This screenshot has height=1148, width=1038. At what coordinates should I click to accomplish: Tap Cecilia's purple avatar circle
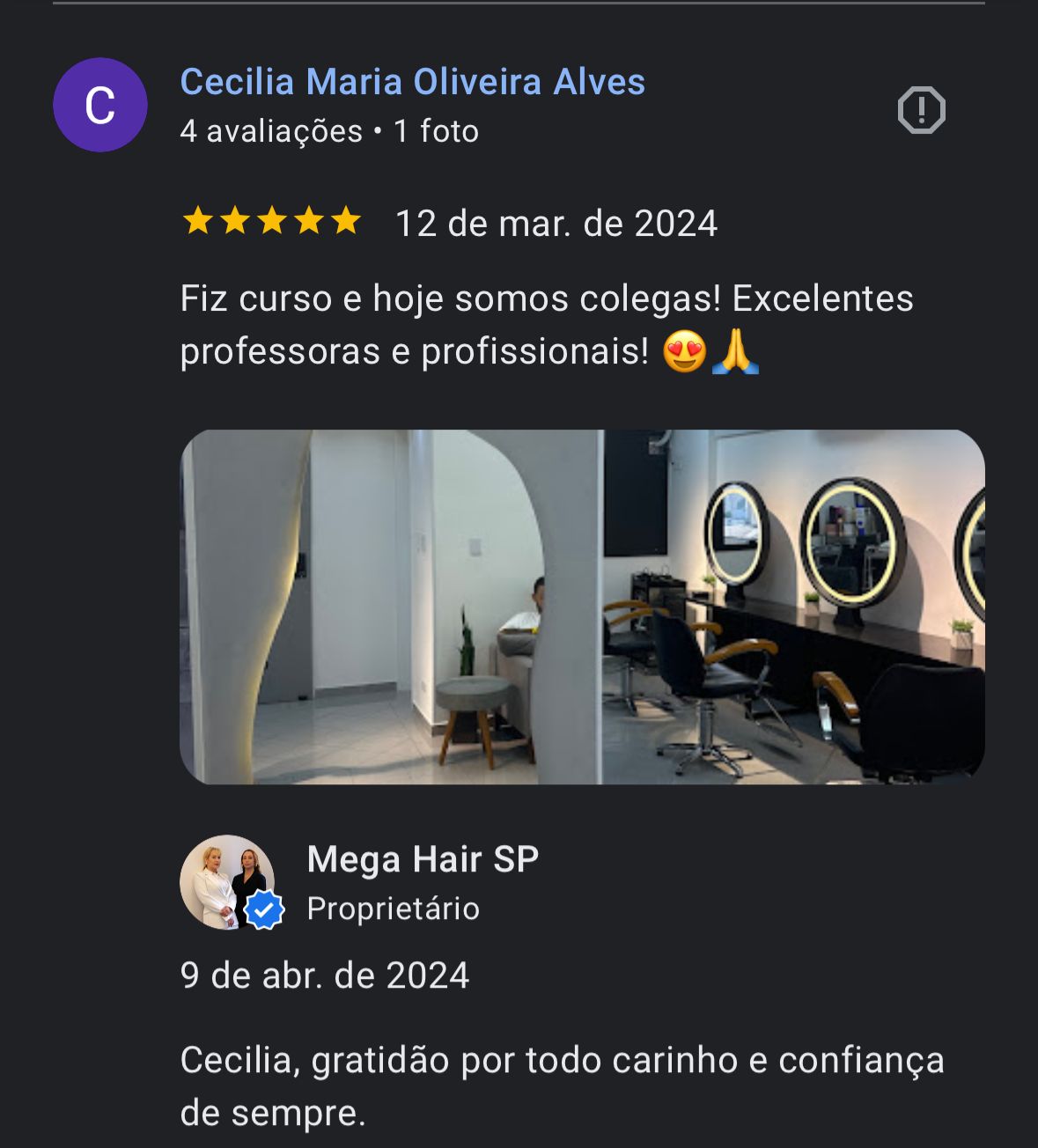100,105
